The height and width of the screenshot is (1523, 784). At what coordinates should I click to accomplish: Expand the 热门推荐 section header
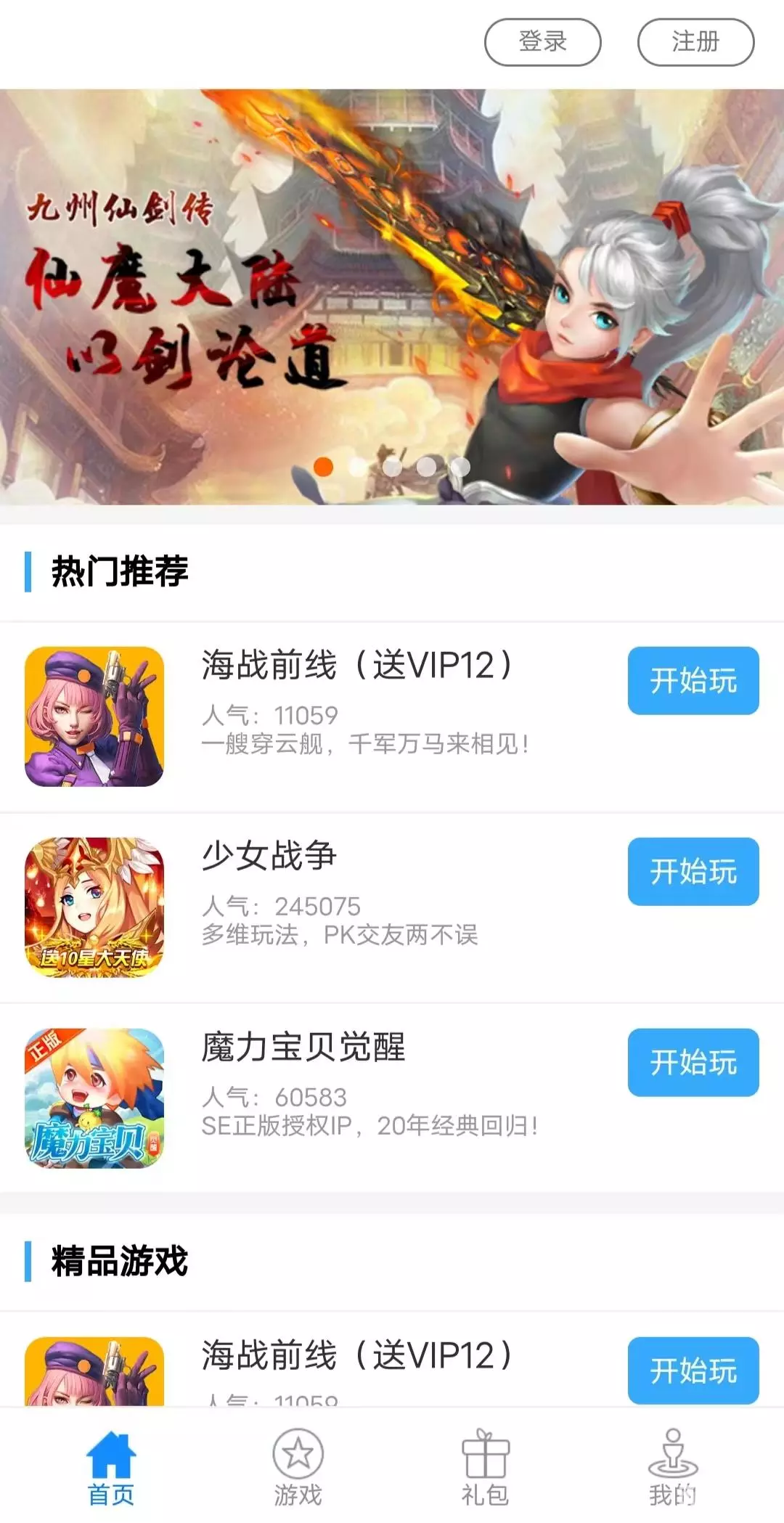tap(118, 570)
